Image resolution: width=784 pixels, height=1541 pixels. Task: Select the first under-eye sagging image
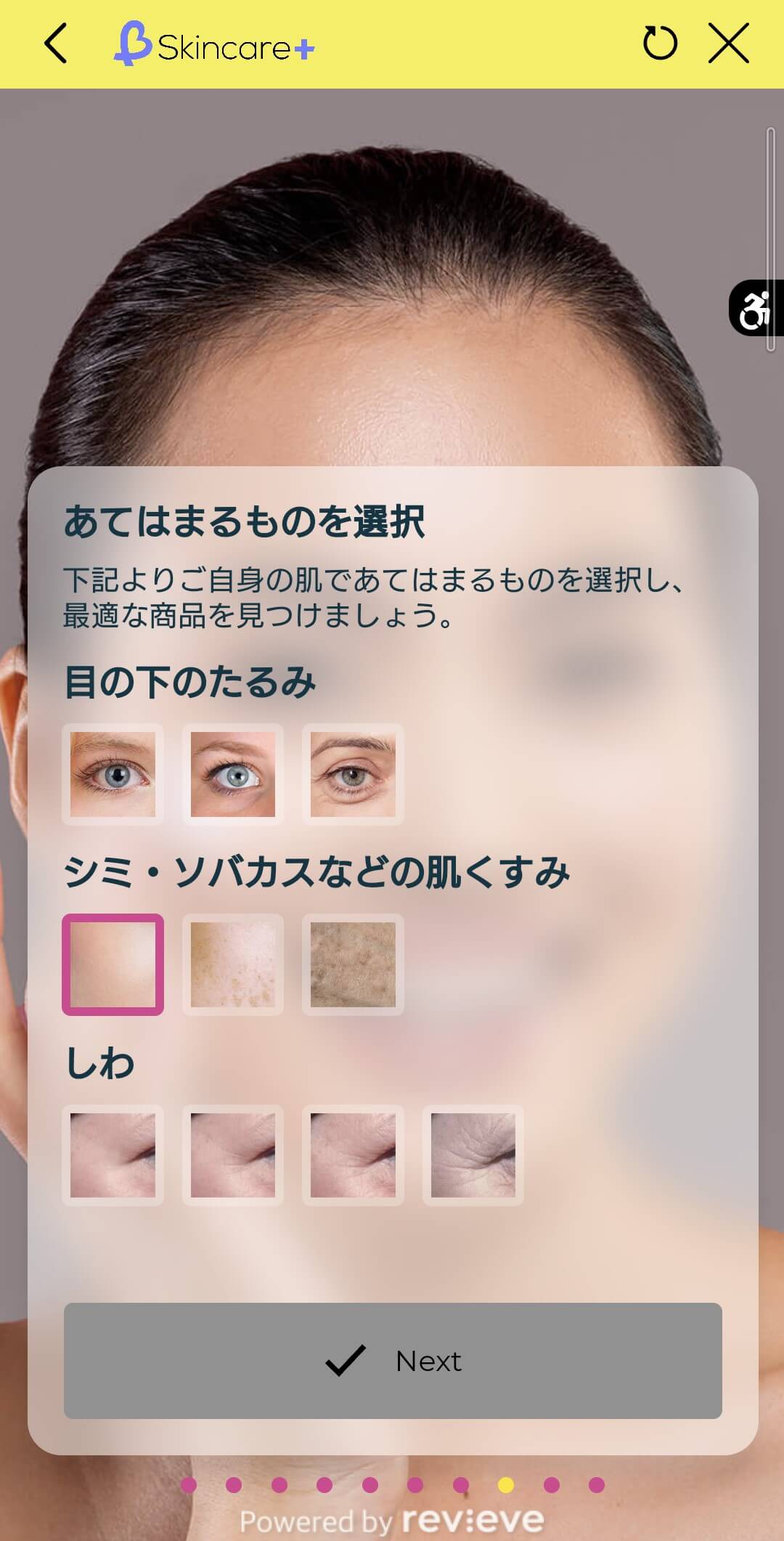pos(113,774)
